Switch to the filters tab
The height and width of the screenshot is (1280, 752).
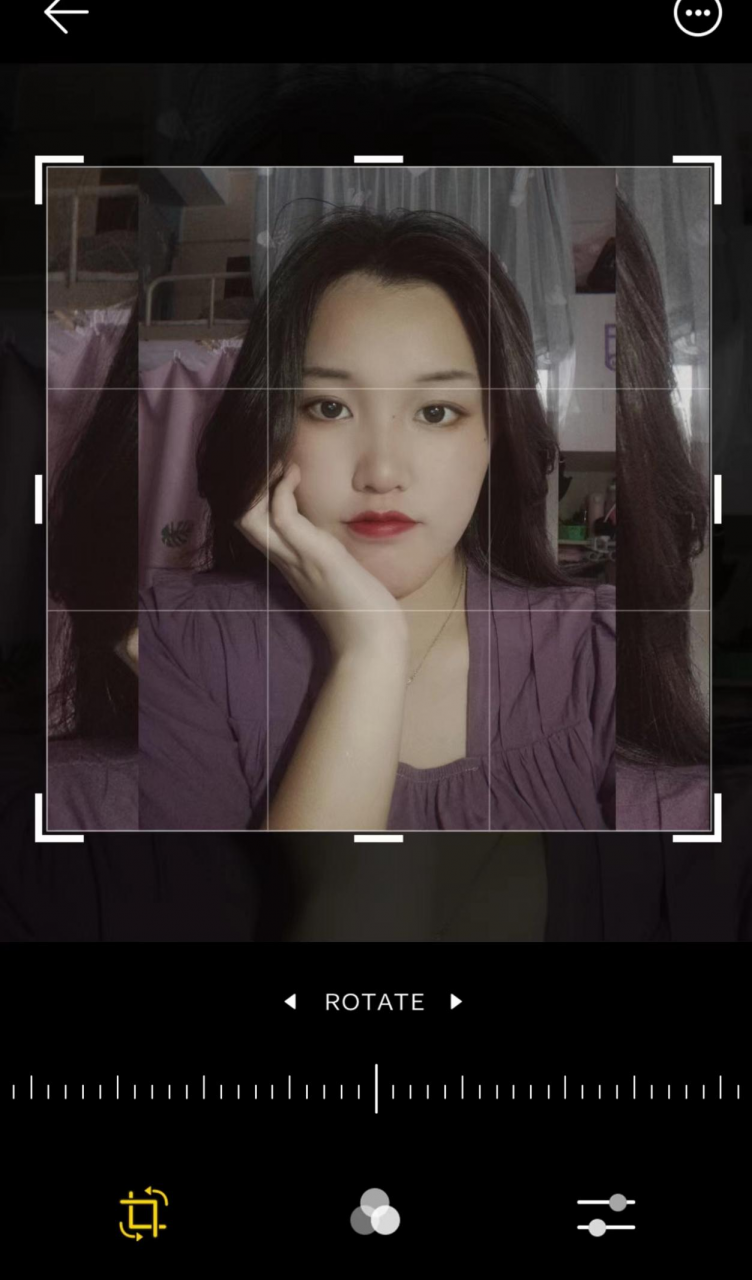375,1214
